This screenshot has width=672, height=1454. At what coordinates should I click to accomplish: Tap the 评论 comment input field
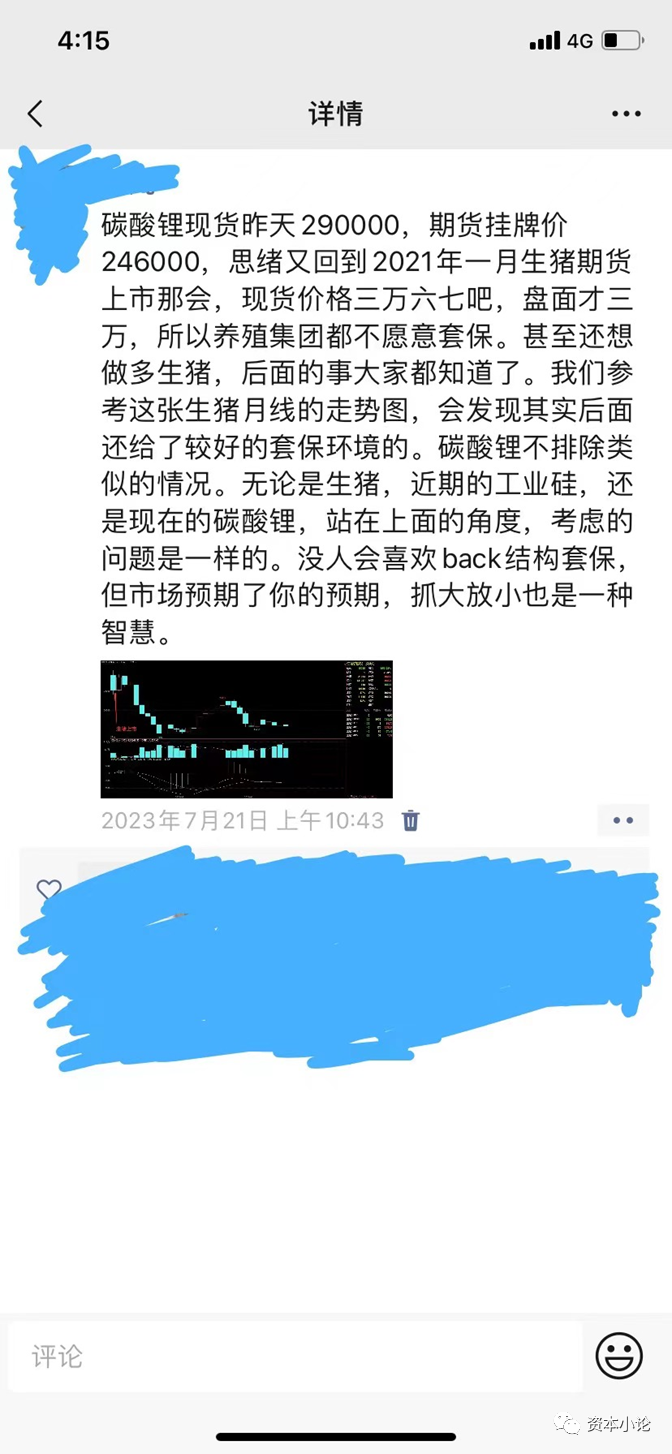click(295, 1357)
